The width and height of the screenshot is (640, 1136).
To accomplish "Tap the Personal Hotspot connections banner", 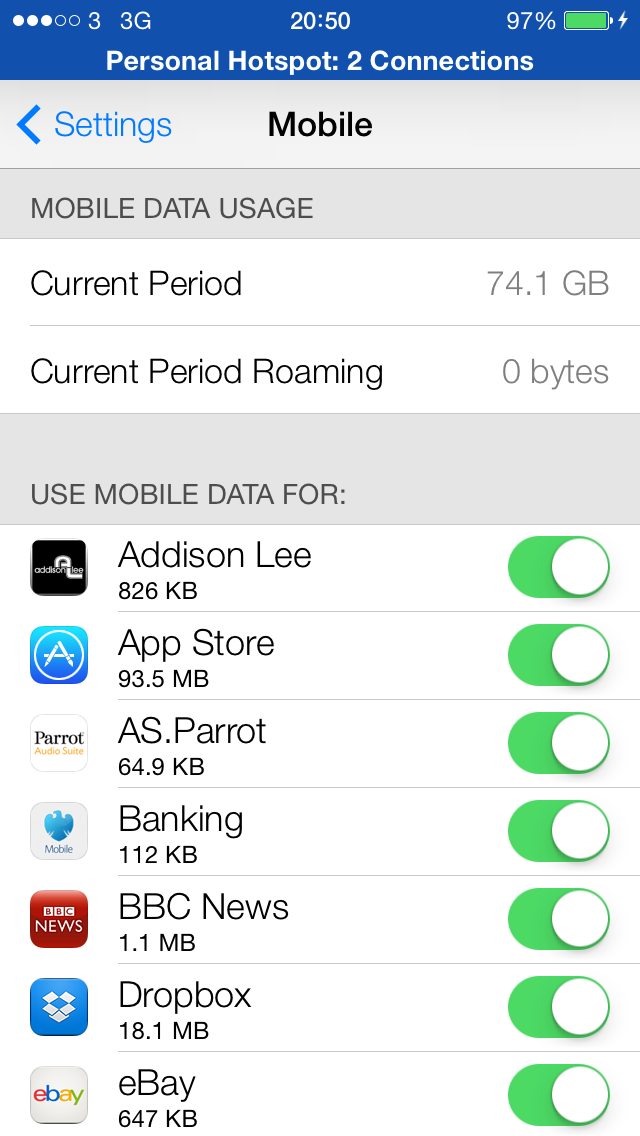I will point(320,61).
